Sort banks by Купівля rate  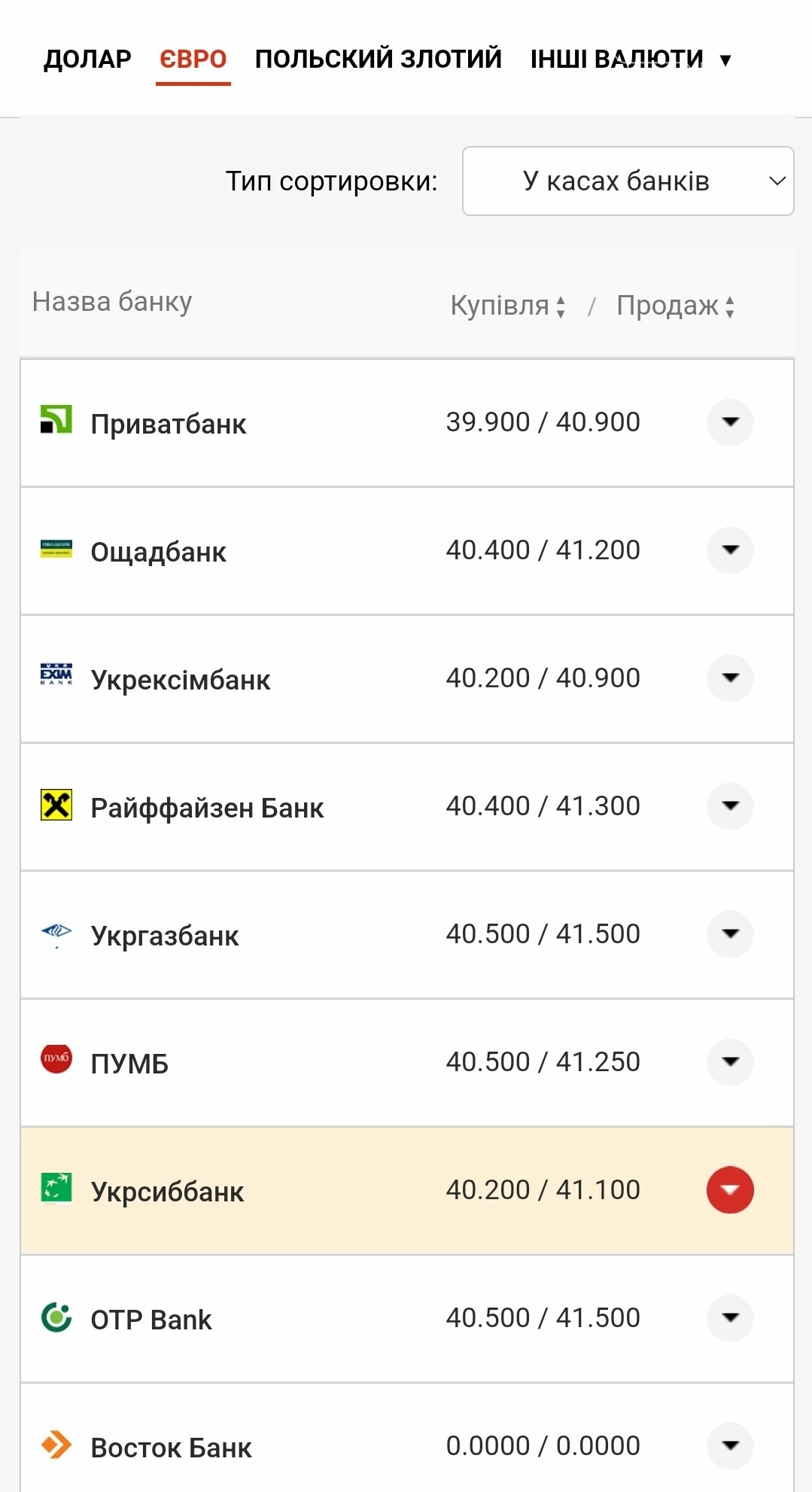[x=508, y=306]
